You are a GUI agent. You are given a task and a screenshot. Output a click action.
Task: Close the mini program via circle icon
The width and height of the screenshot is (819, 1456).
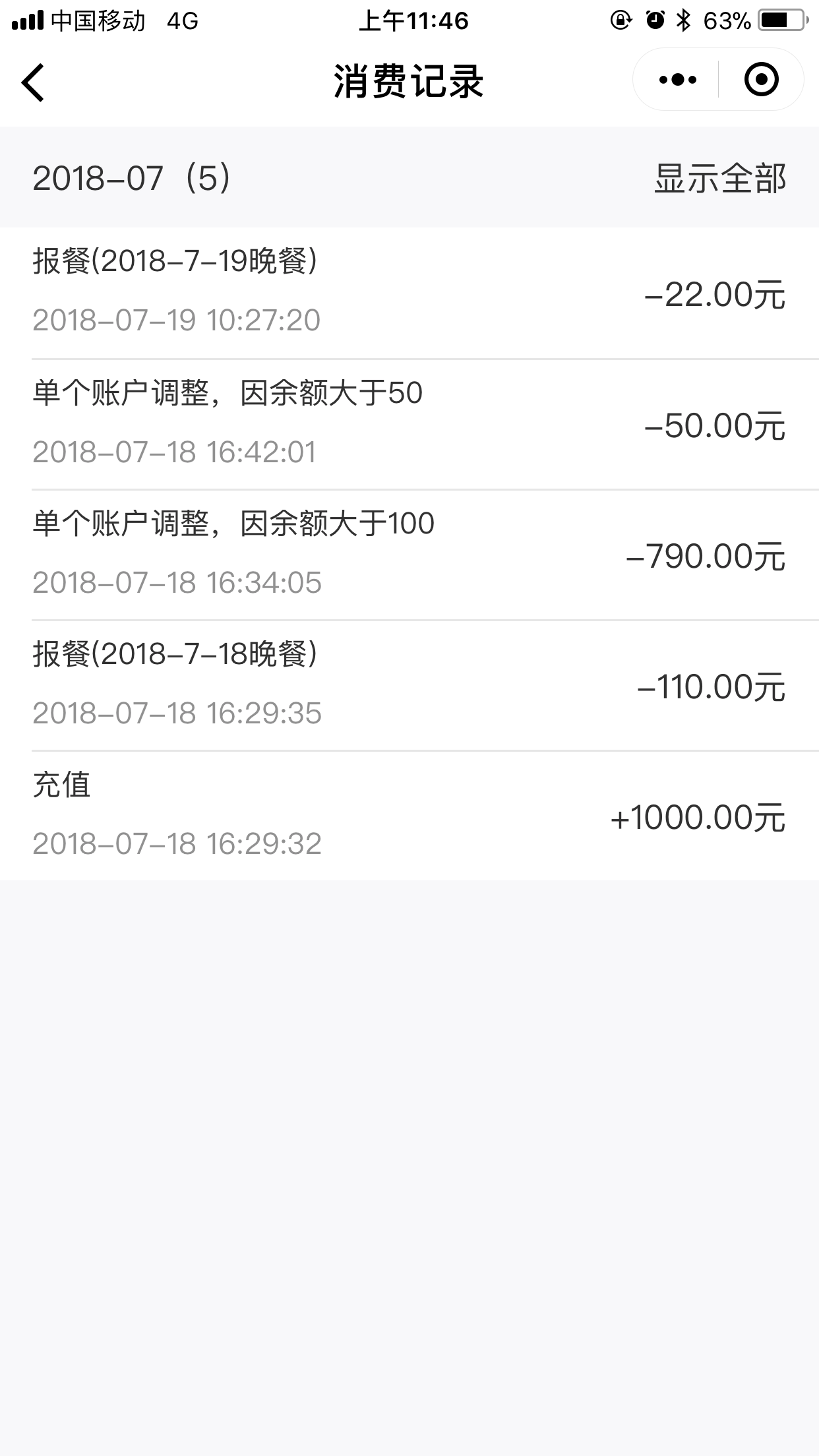coord(761,80)
